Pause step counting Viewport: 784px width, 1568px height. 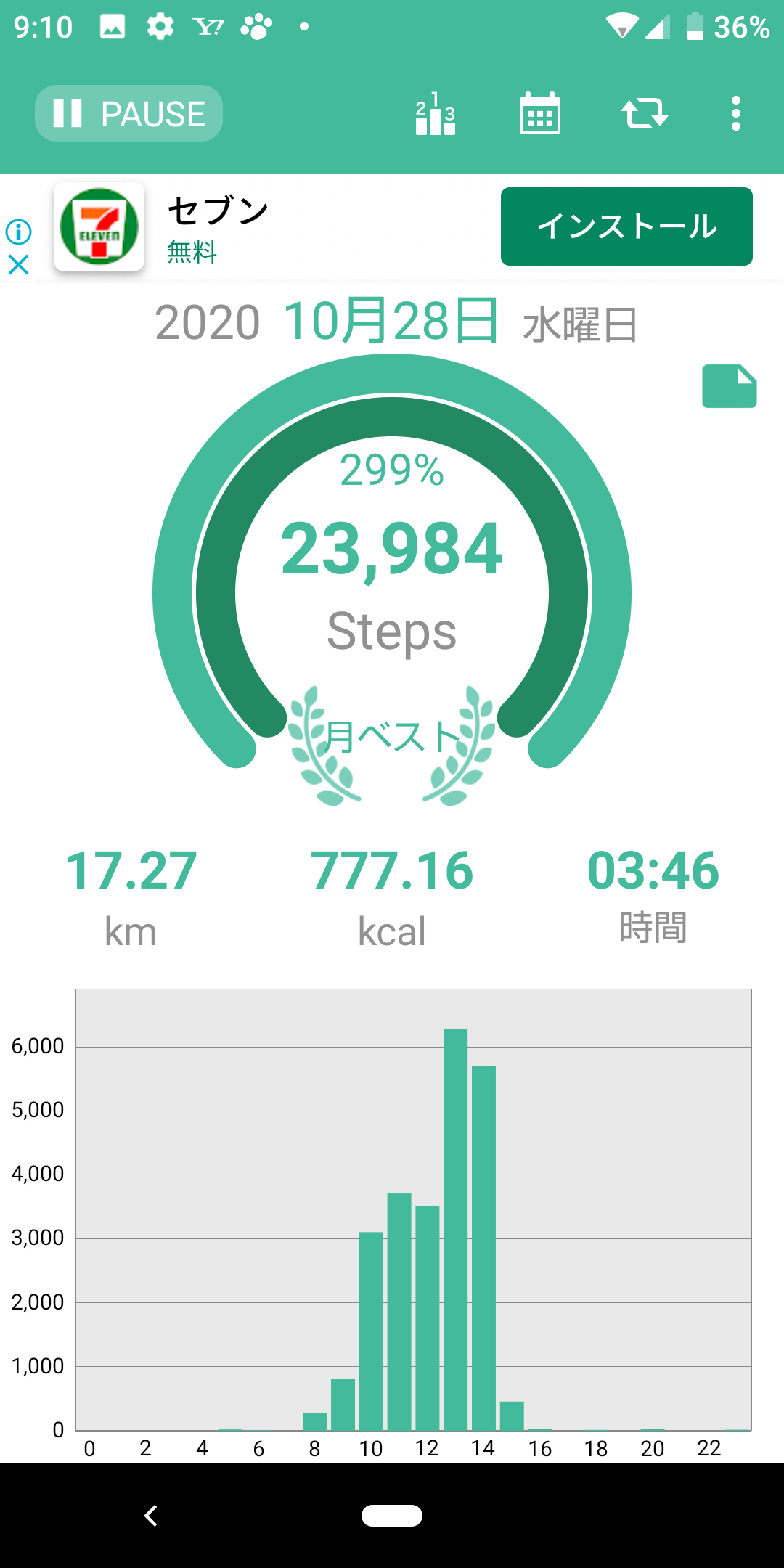pyautogui.click(x=128, y=114)
